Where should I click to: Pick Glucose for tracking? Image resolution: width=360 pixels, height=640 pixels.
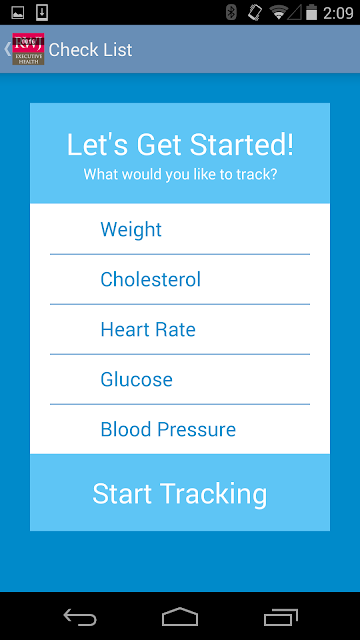click(x=180, y=380)
